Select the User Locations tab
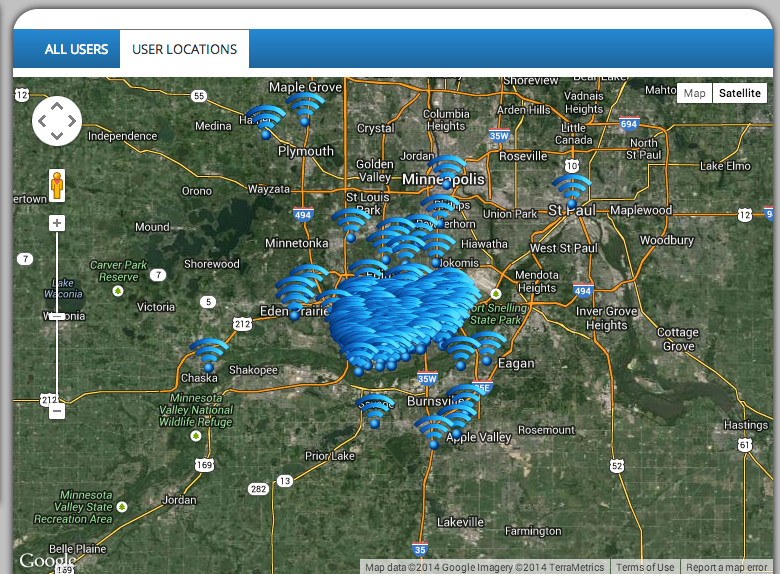This screenshot has width=780, height=574. tap(184, 49)
